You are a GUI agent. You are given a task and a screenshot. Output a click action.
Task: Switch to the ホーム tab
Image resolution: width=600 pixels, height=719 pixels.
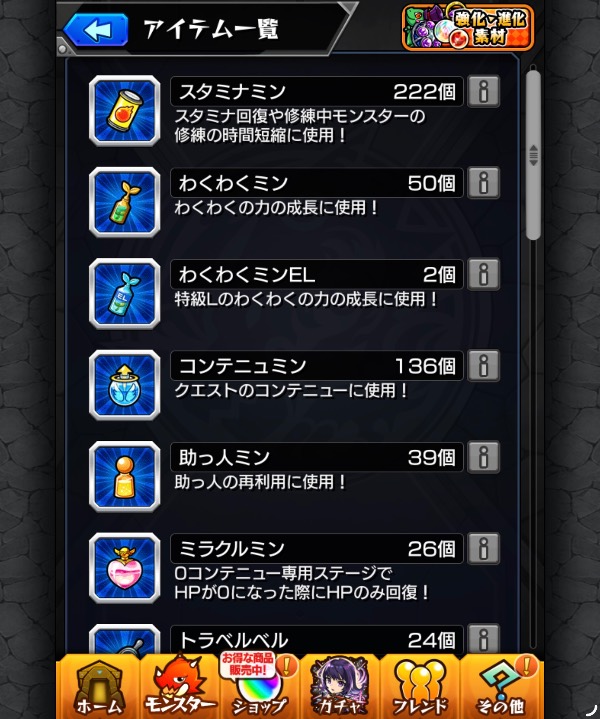(99, 686)
